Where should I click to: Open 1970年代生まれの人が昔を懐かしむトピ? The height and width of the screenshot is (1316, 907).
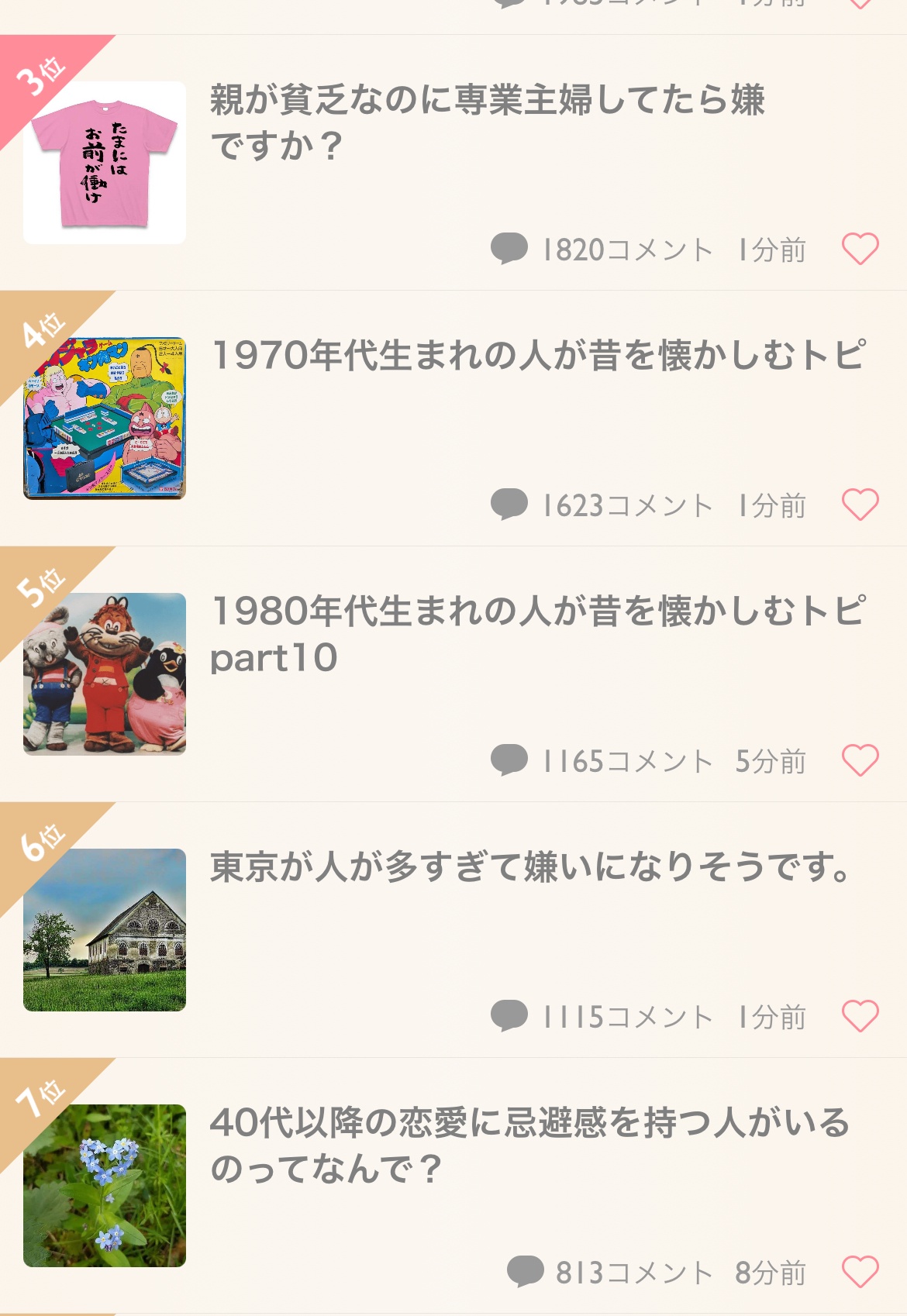[538, 355]
